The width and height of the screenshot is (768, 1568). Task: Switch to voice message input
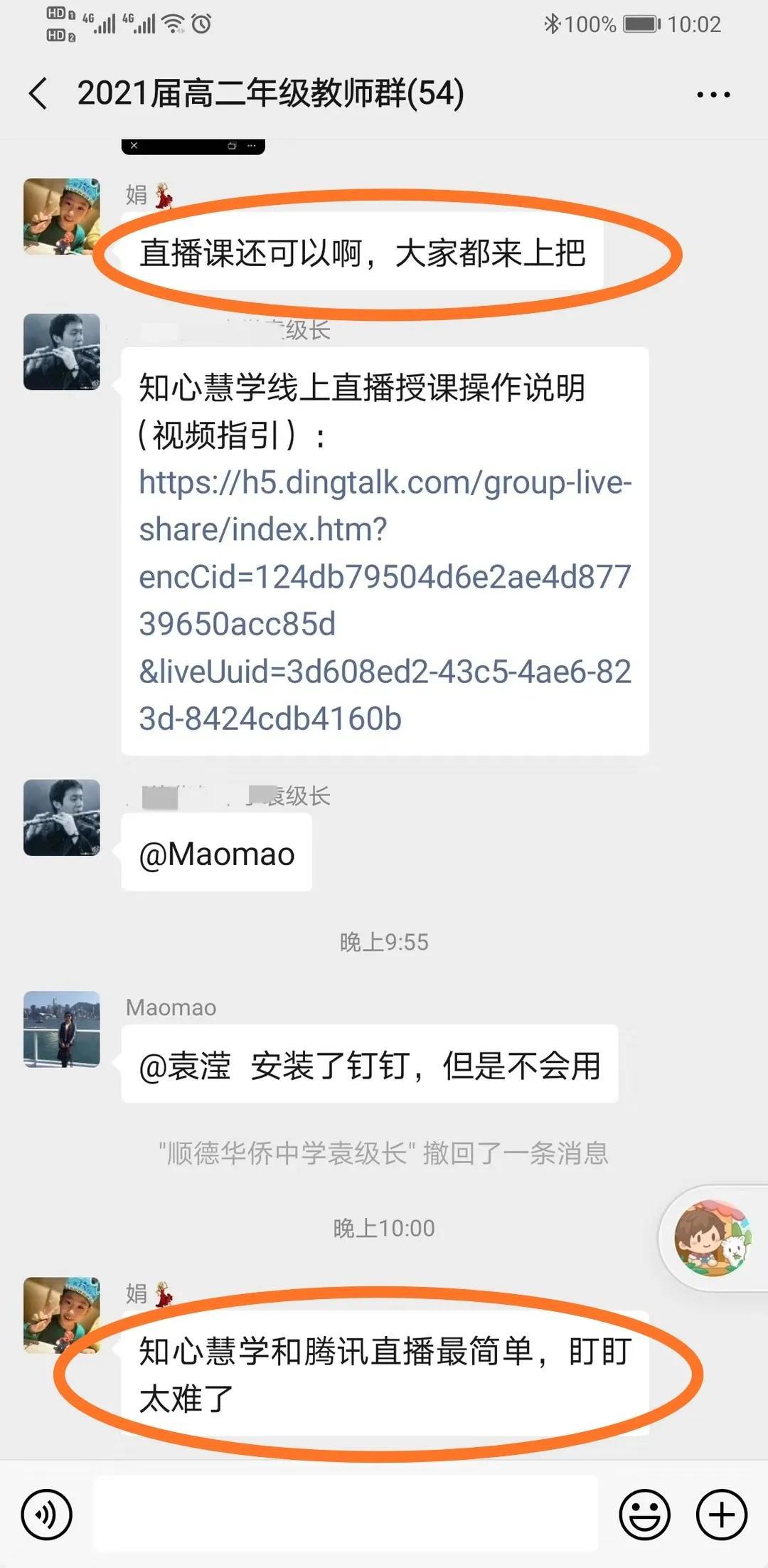[x=47, y=1515]
